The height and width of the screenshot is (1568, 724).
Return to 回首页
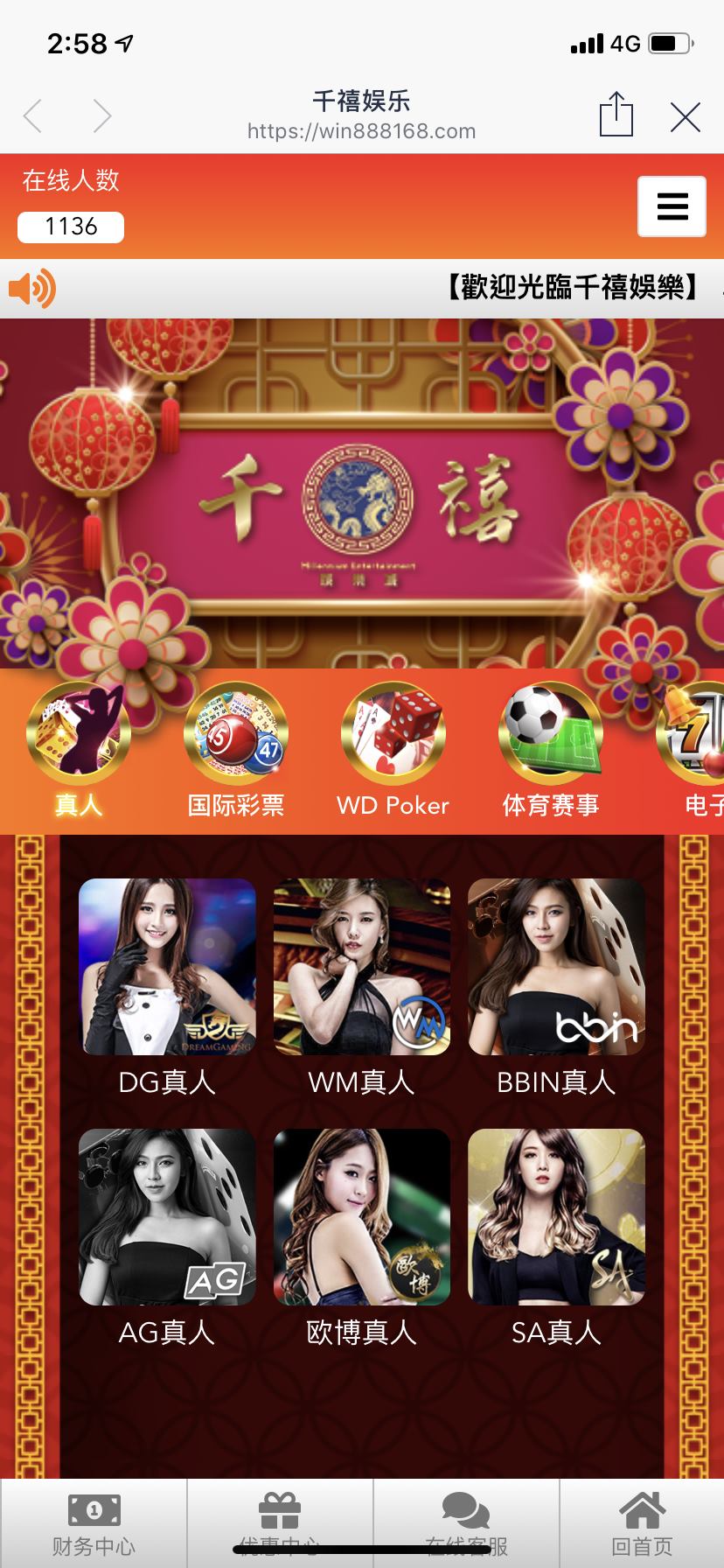tap(642, 1522)
